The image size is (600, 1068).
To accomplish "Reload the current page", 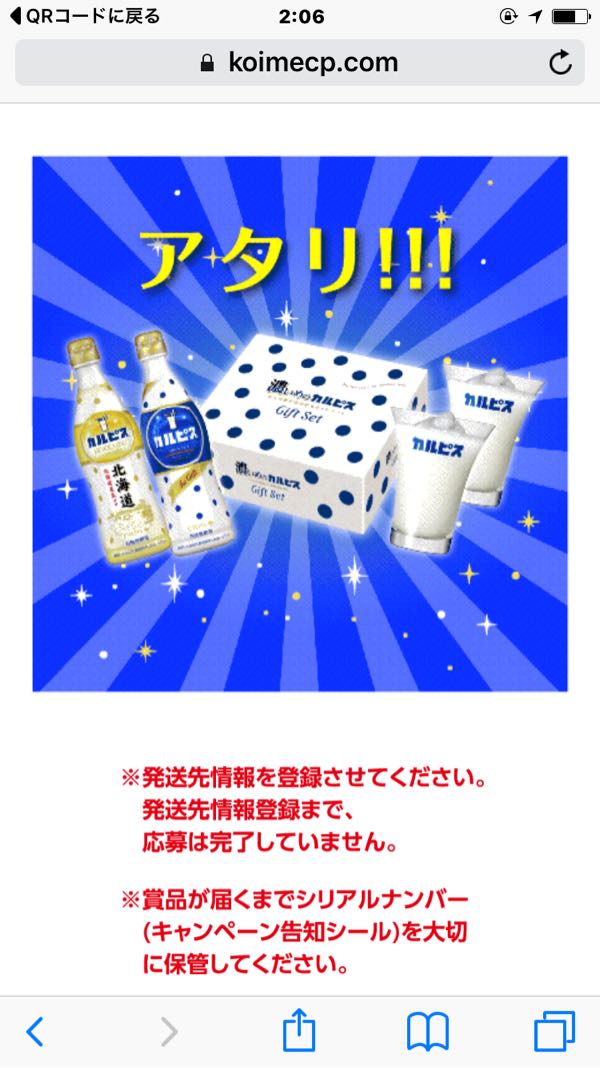I will coord(561,63).
